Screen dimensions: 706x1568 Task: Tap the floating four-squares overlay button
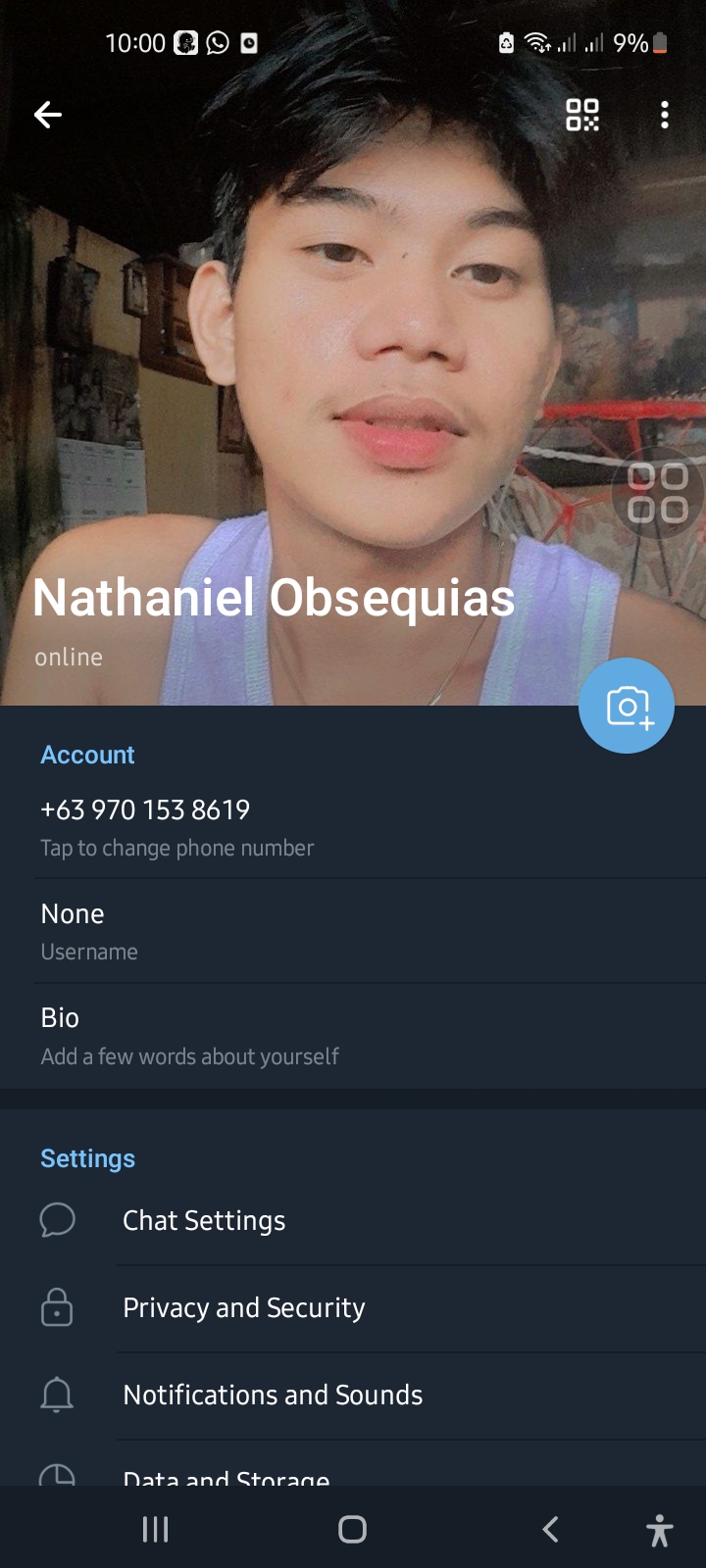coord(657,493)
